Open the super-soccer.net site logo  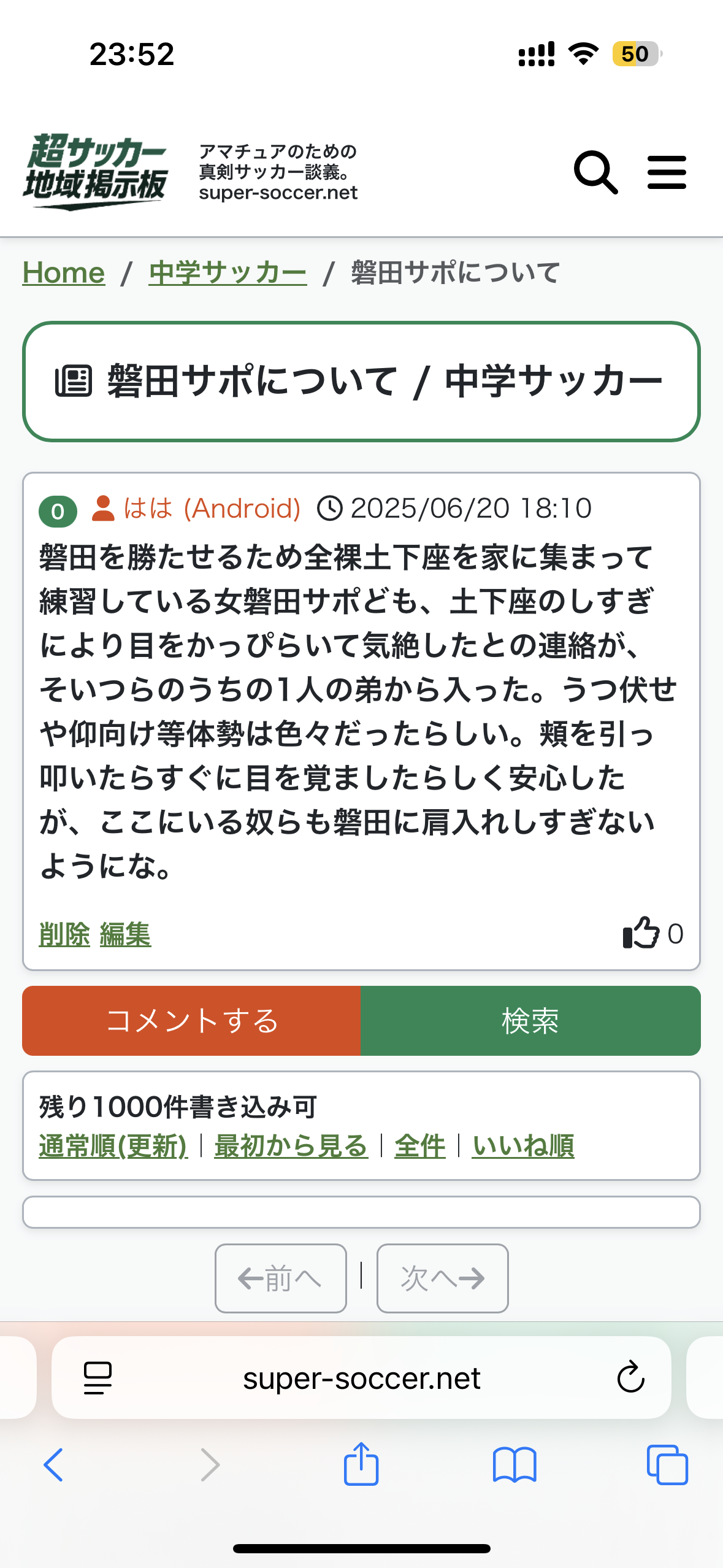point(96,172)
